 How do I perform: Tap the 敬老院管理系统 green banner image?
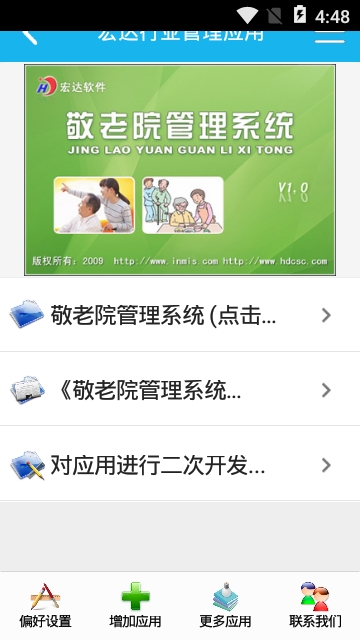point(180,170)
